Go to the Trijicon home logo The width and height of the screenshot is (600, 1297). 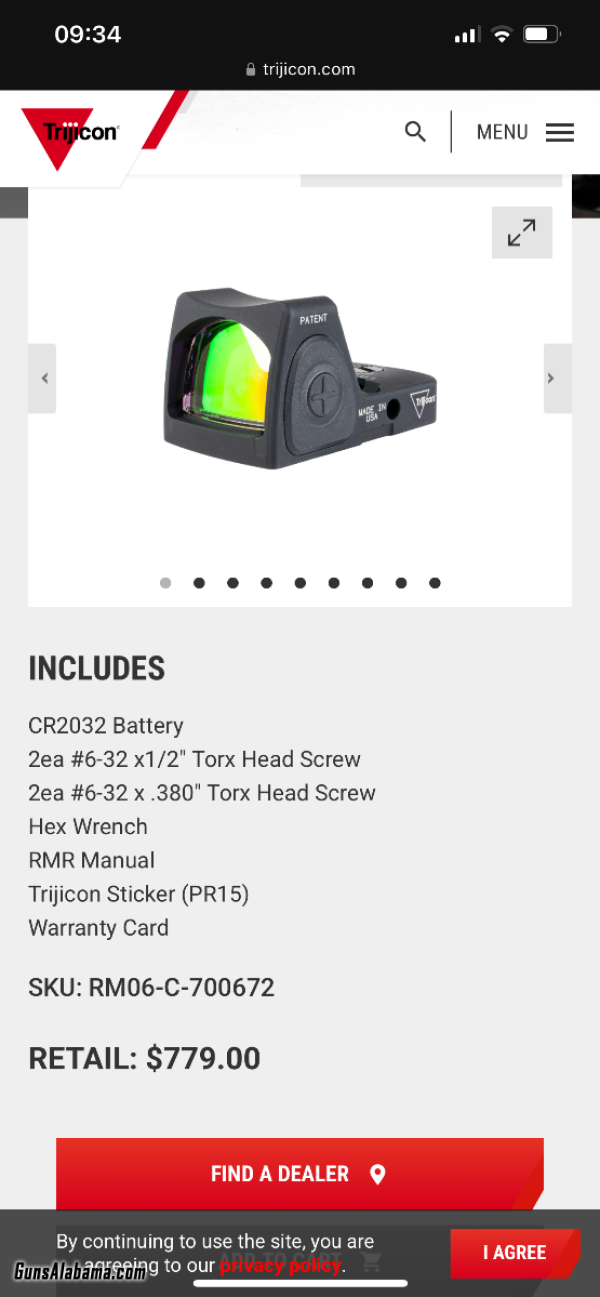coord(71,137)
